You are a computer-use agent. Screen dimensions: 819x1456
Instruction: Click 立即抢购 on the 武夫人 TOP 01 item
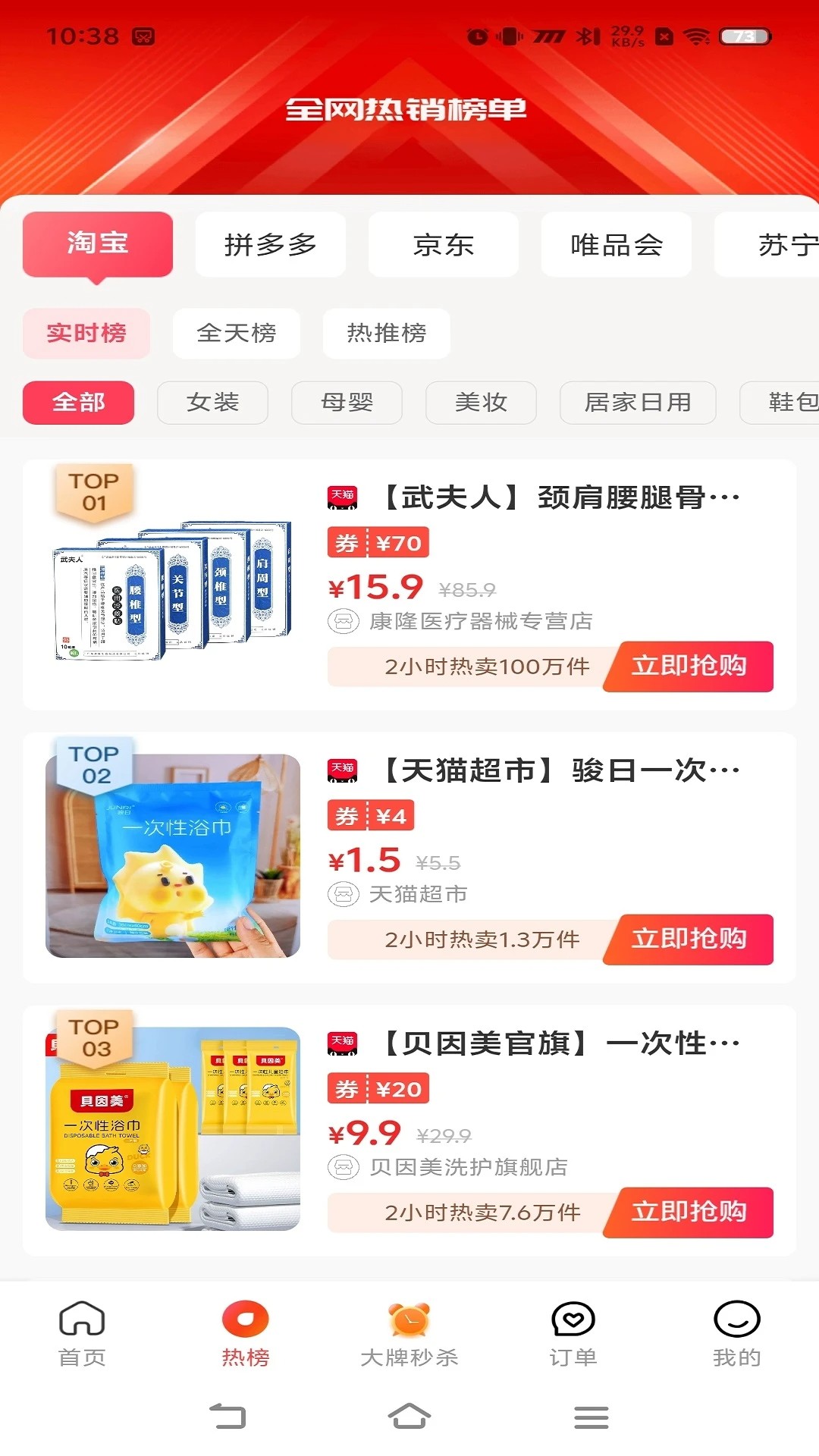(x=688, y=667)
